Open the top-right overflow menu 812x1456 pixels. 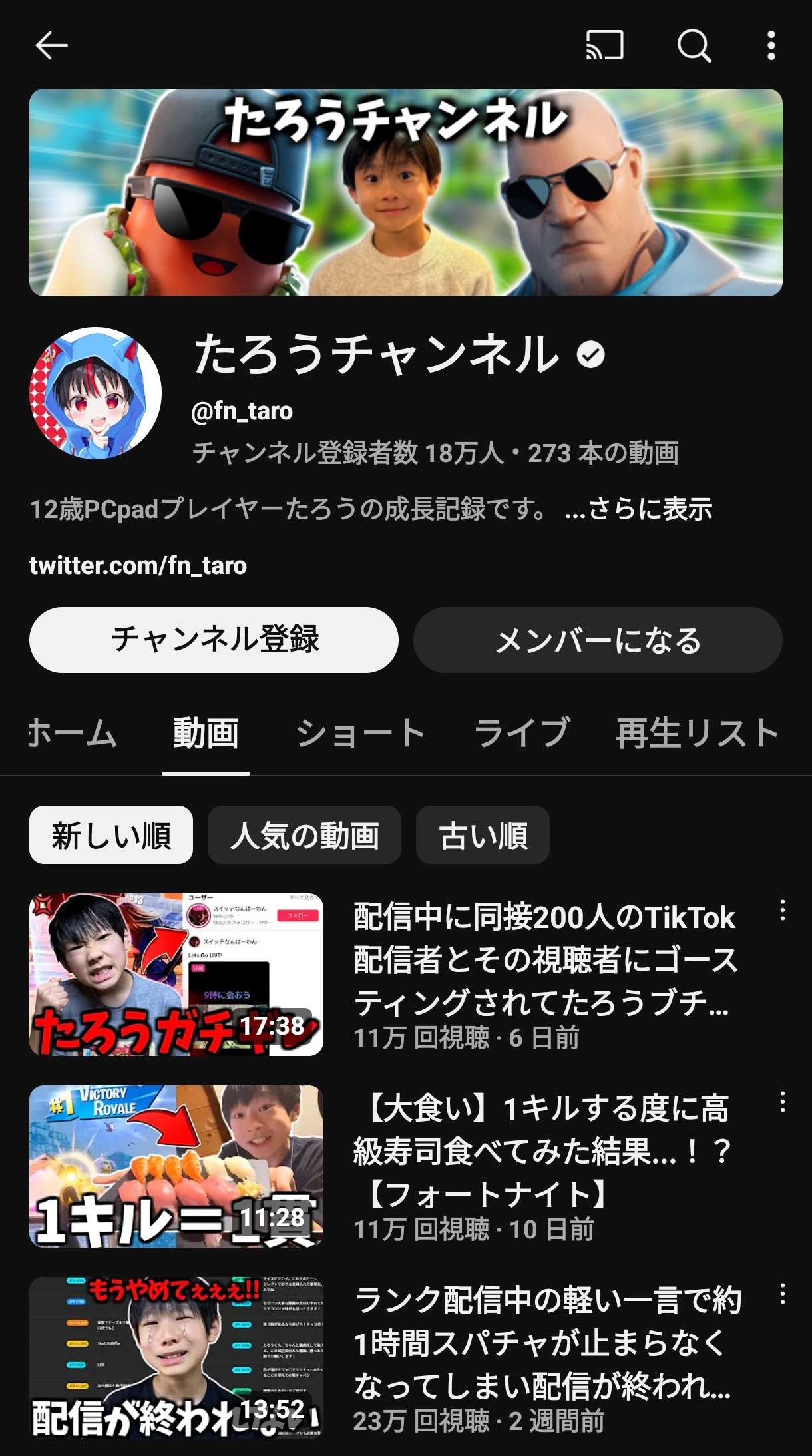[x=771, y=46]
